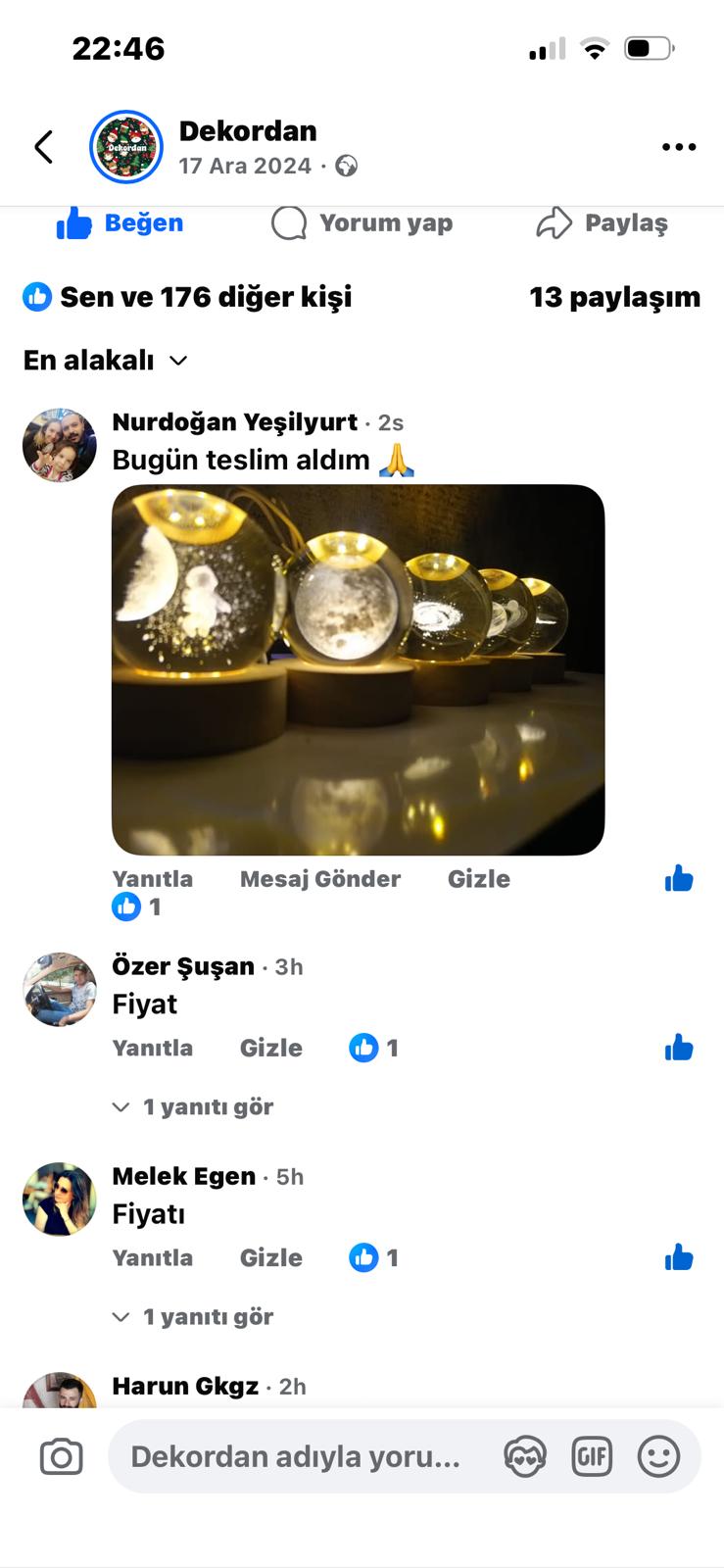This screenshot has width=724, height=1568.
Task: Tap Mesaj Gönder under Nurdoğan's comment
Action: point(319,879)
